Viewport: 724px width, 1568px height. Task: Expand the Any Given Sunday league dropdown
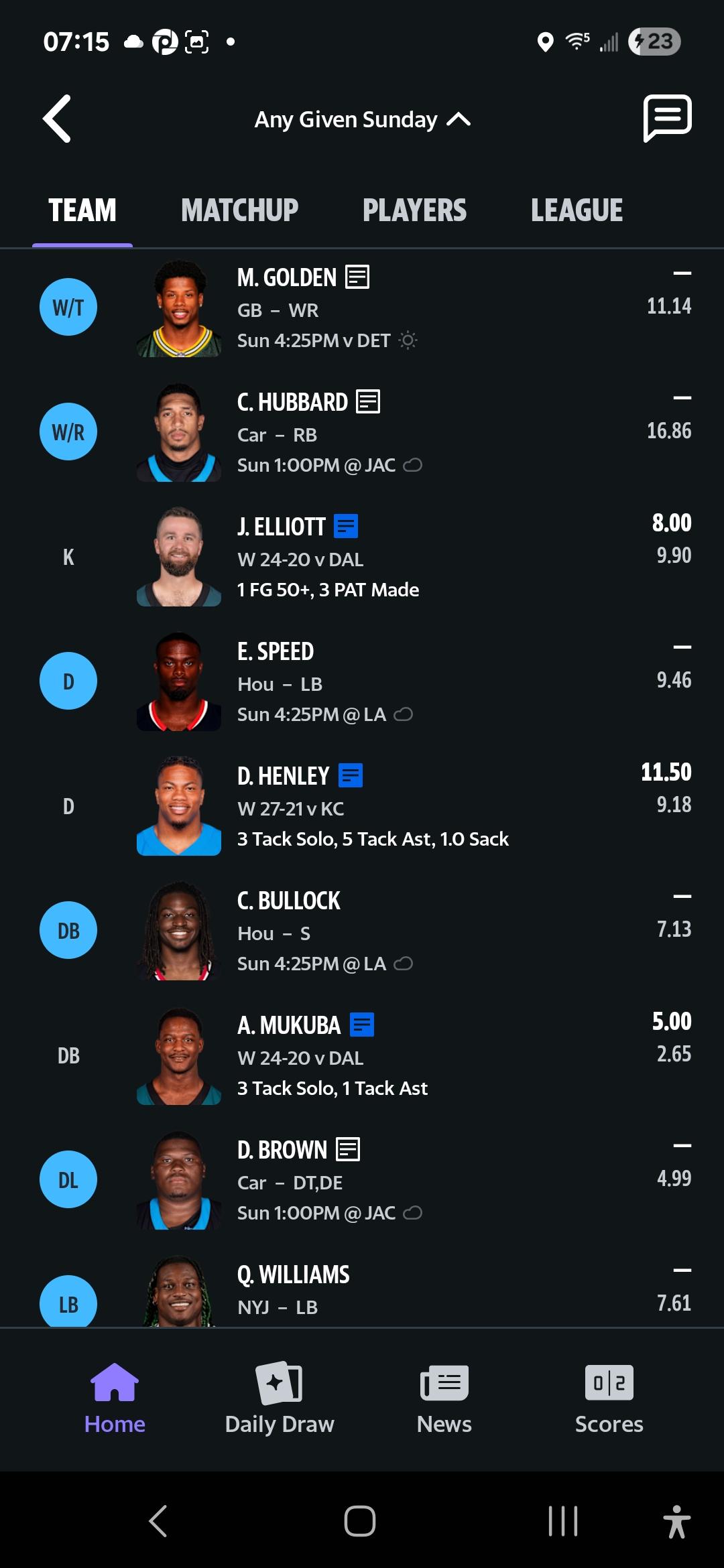(x=362, y=119)
